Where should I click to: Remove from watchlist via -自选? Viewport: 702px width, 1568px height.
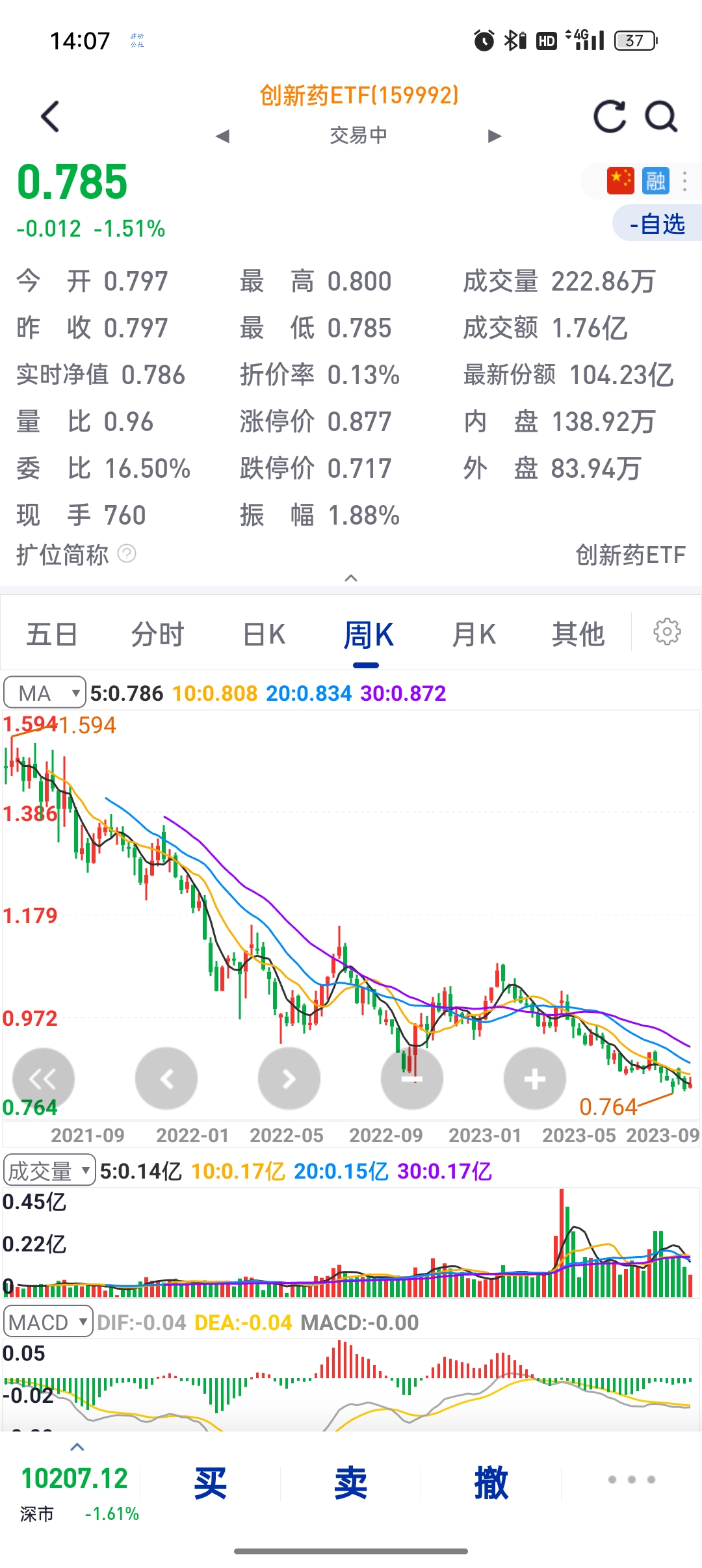pyautogui.click(x=657, y=224)
